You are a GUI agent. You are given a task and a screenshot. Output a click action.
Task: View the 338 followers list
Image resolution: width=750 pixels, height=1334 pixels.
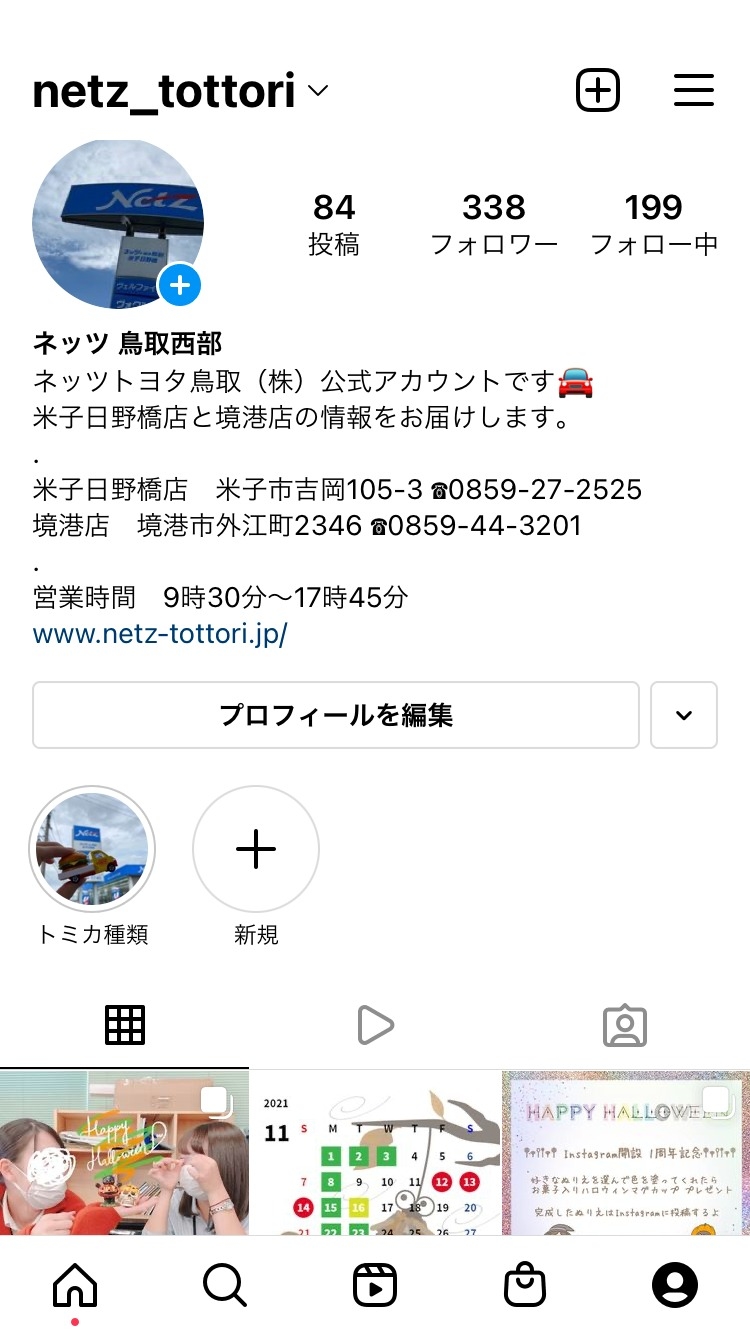click(x=493, y=224)
